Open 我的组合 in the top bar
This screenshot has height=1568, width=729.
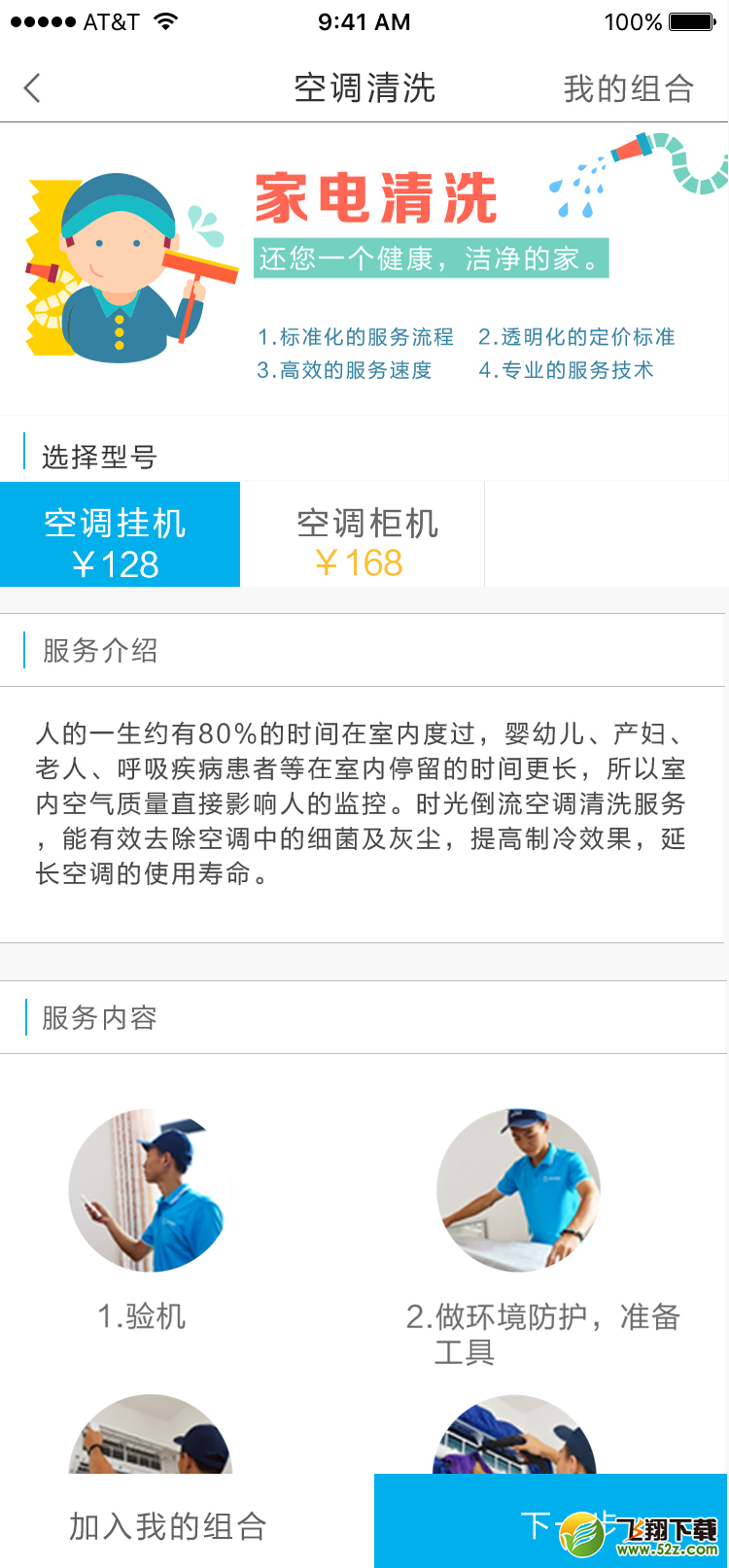coord(628,88)
